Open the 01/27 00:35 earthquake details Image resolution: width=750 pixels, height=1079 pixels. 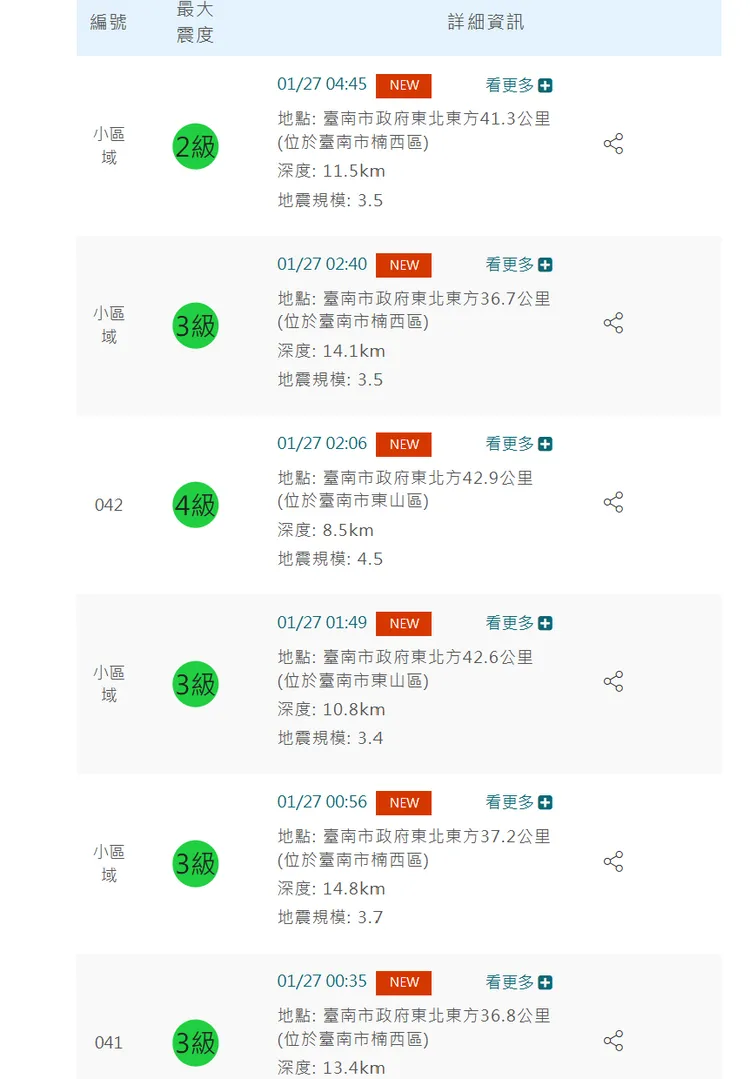tap(322, 982)
